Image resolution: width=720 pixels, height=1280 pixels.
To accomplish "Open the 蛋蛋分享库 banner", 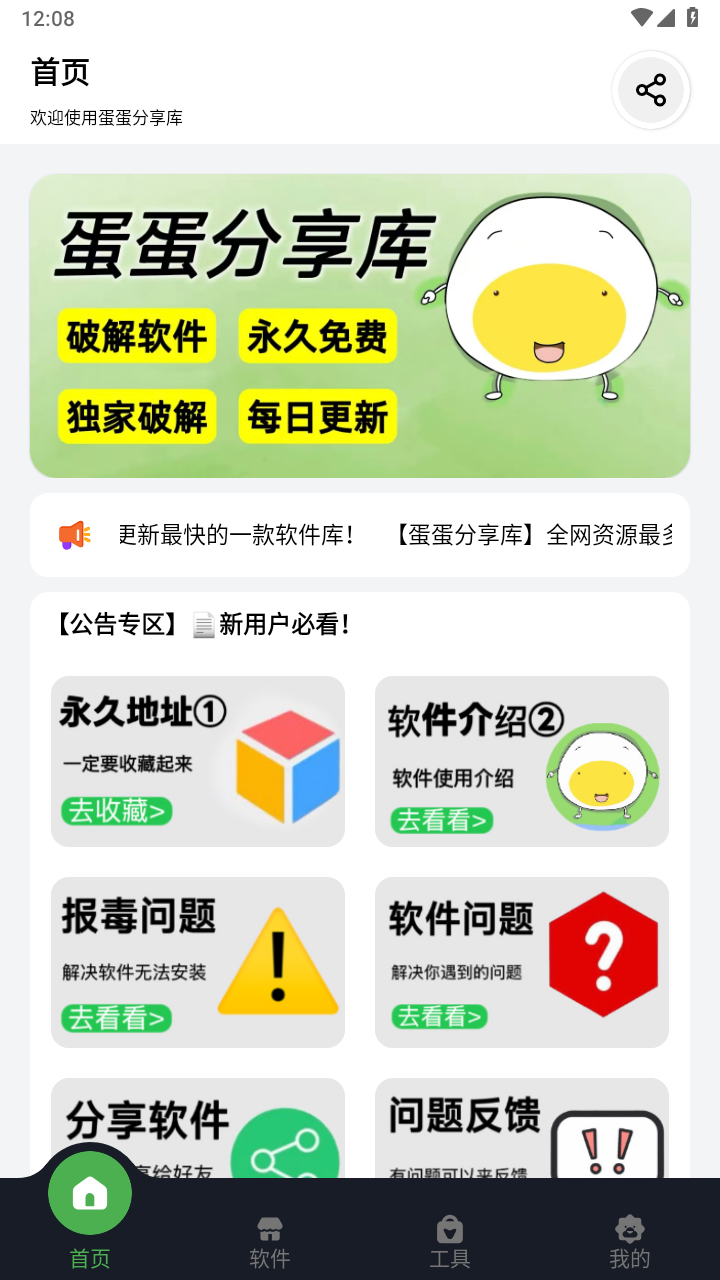I will coord(360,326).
